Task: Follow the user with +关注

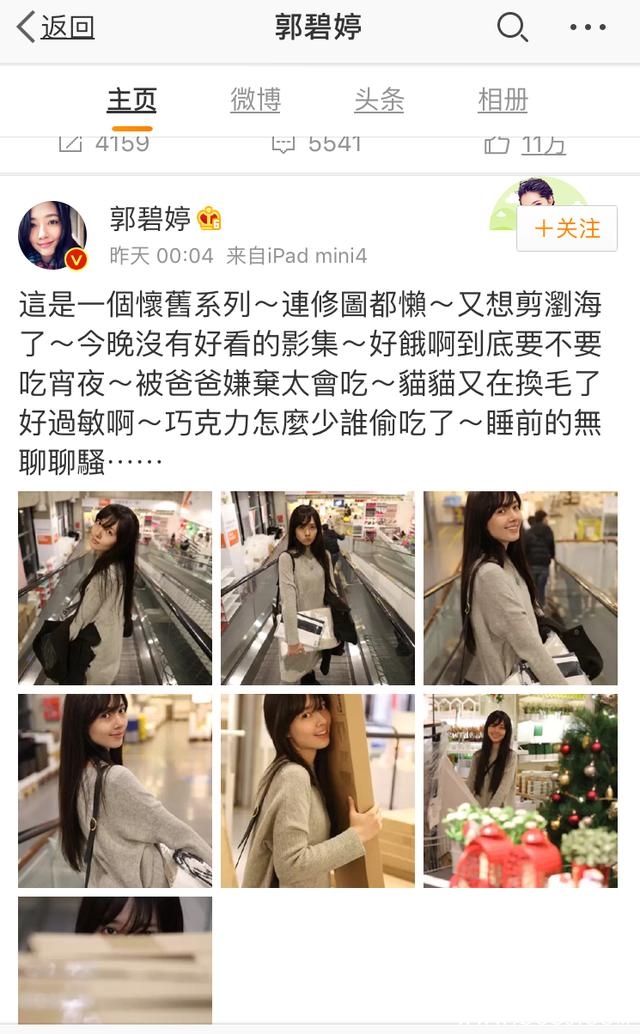Action: click(567, 229)
